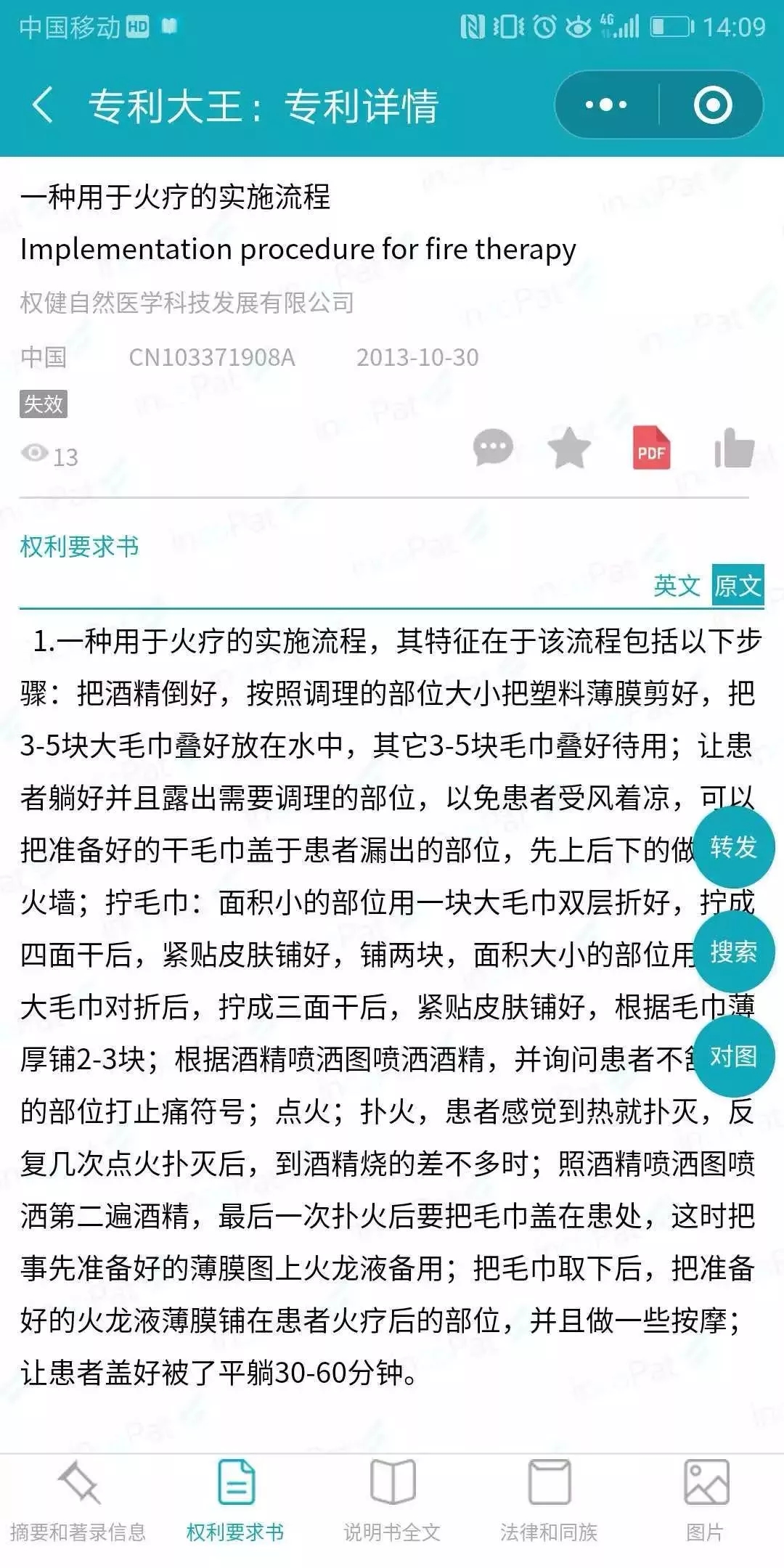The image size is (784, 1568).
Task: Go back using the header arrow
Action: 44,105
